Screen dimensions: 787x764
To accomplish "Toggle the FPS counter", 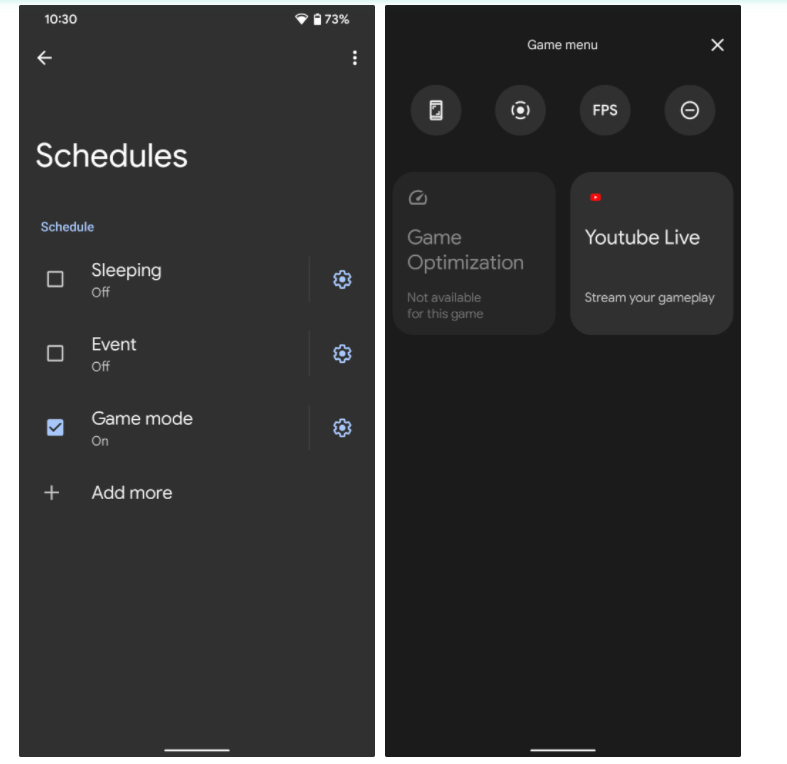I will [x=605, y=110].
